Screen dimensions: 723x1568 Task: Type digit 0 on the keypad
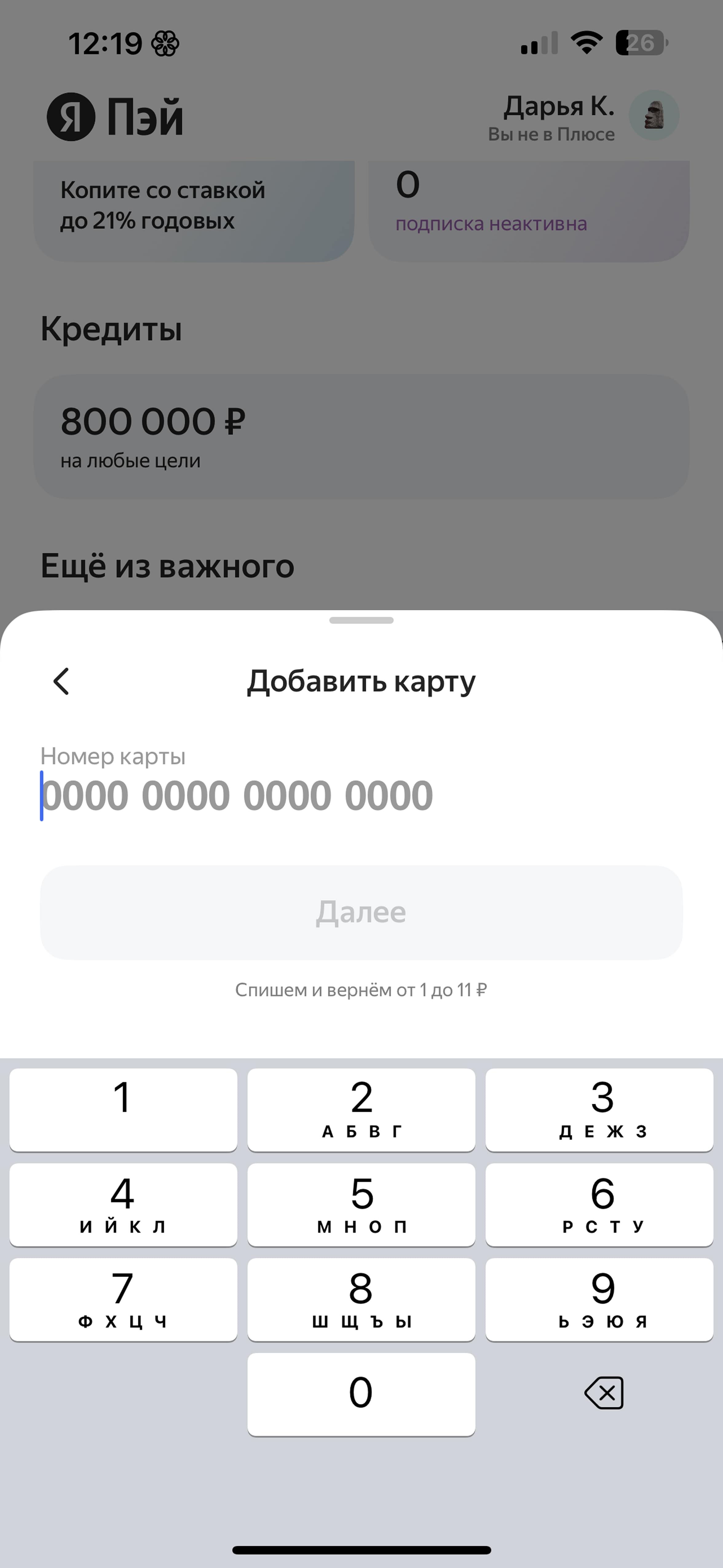[361, 1394]
